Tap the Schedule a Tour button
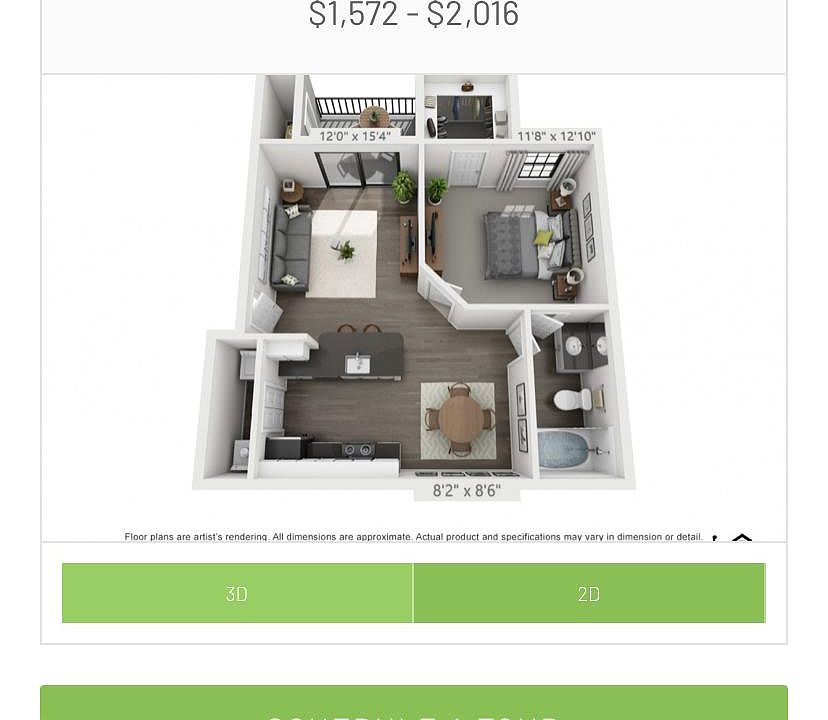This screenshot has height=720, width=828. (414, 705)
